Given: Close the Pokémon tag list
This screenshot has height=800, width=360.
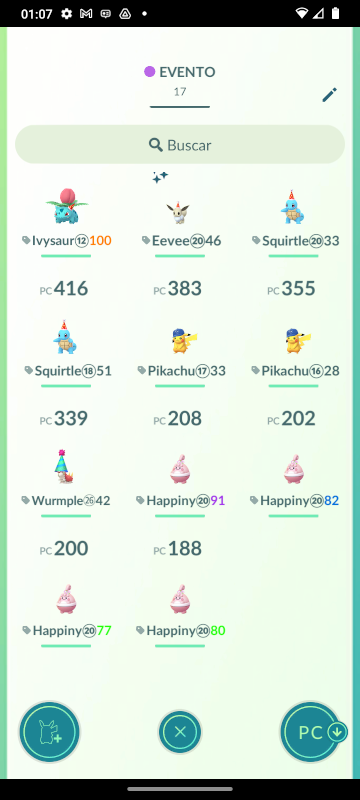Looking at the screenshot, I should point(179,732).
